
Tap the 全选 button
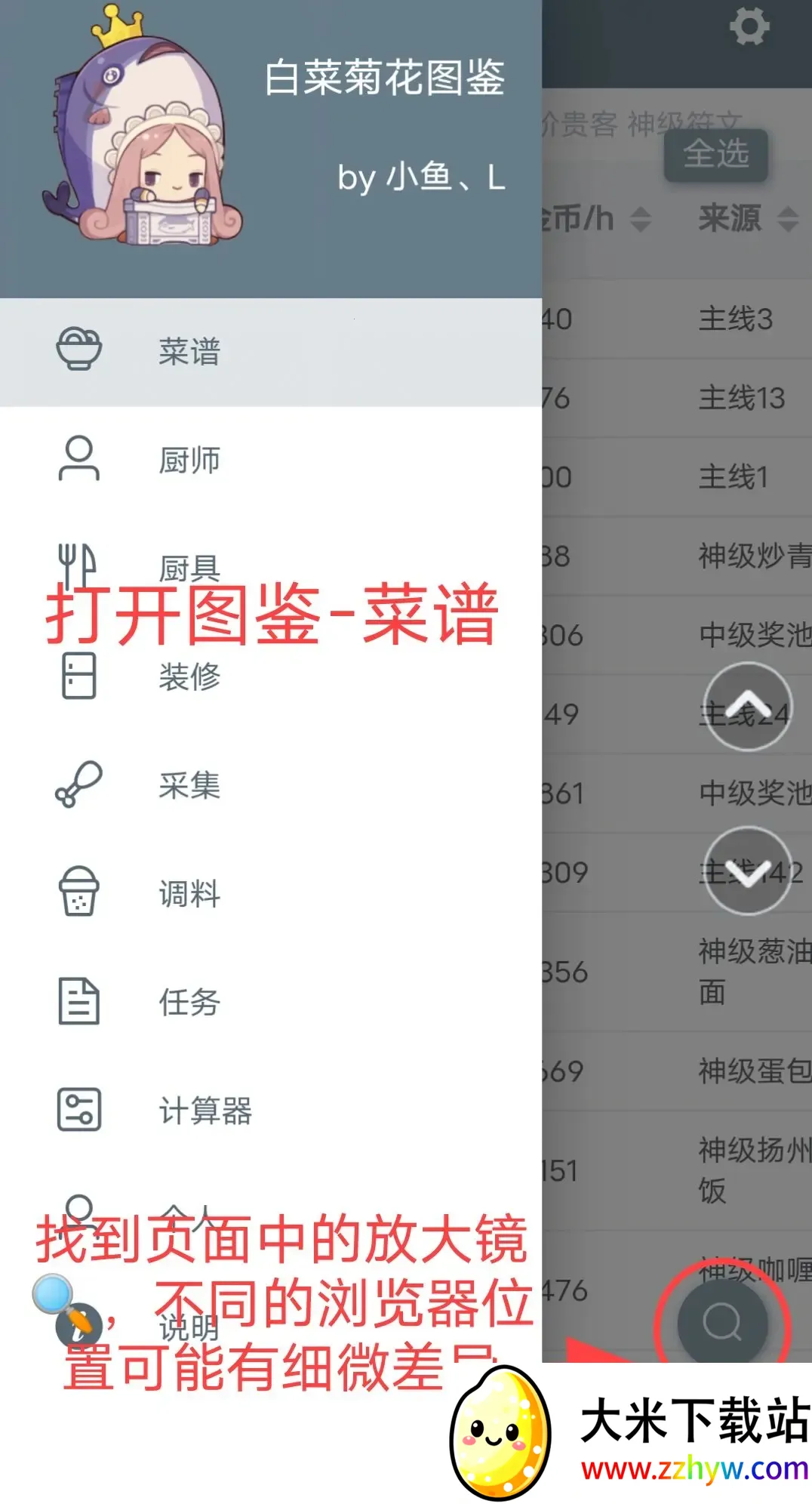pos(715,155)
